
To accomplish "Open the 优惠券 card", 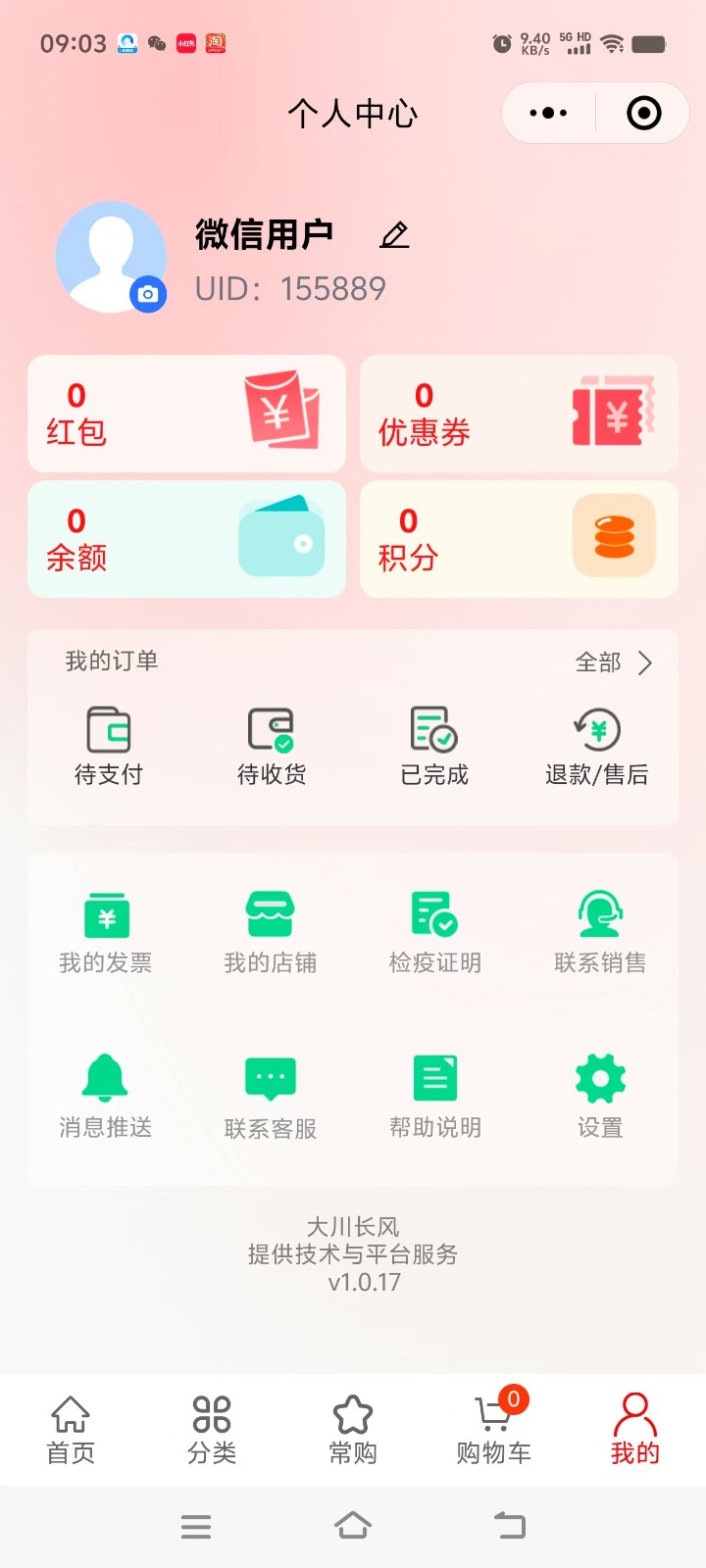I will tap(519, 414).
